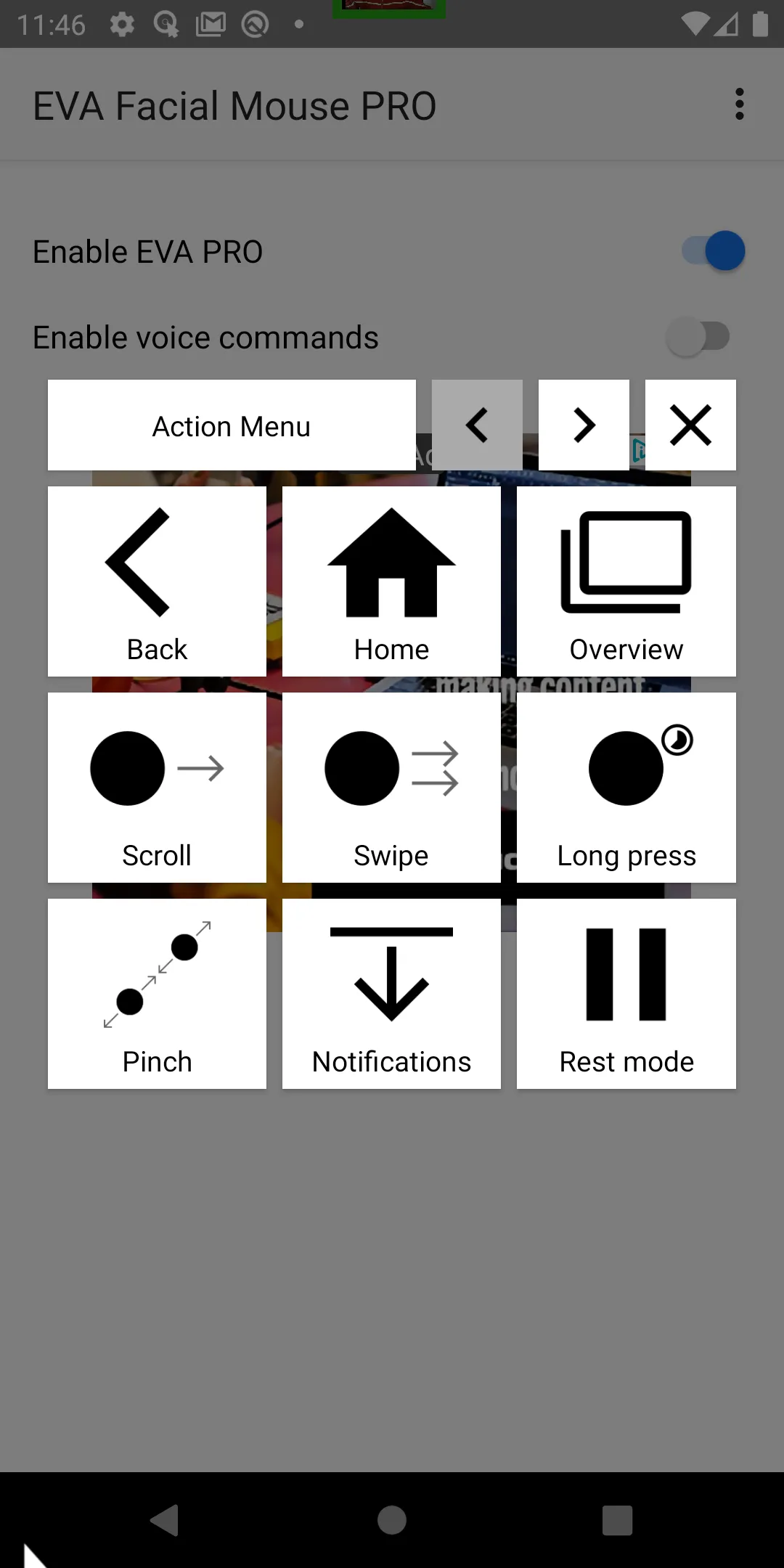This screenshot has height=1568, width=784.
Task: Activate the Pinch gesture icon
Action: tap(157, 994)
